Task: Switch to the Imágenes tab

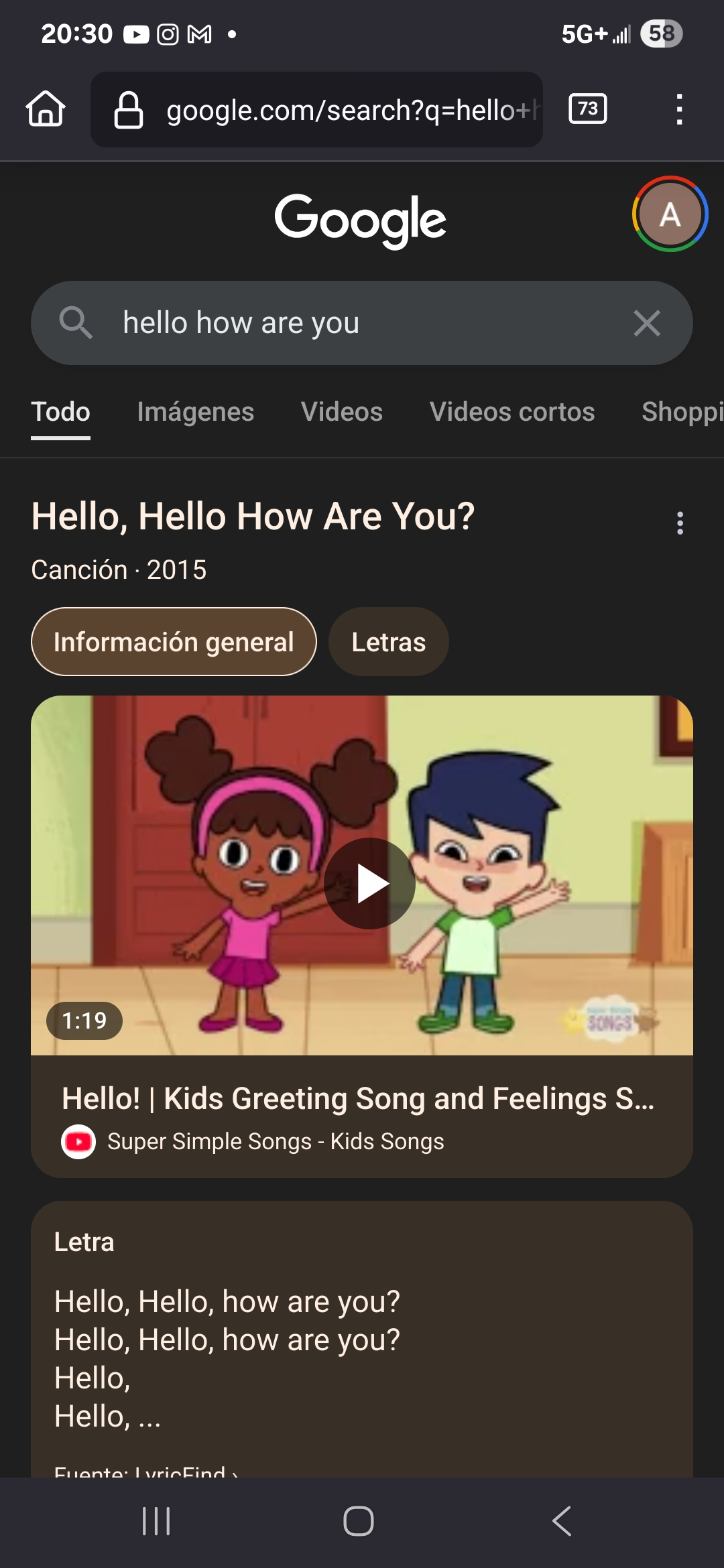Action: pos(196,411)
